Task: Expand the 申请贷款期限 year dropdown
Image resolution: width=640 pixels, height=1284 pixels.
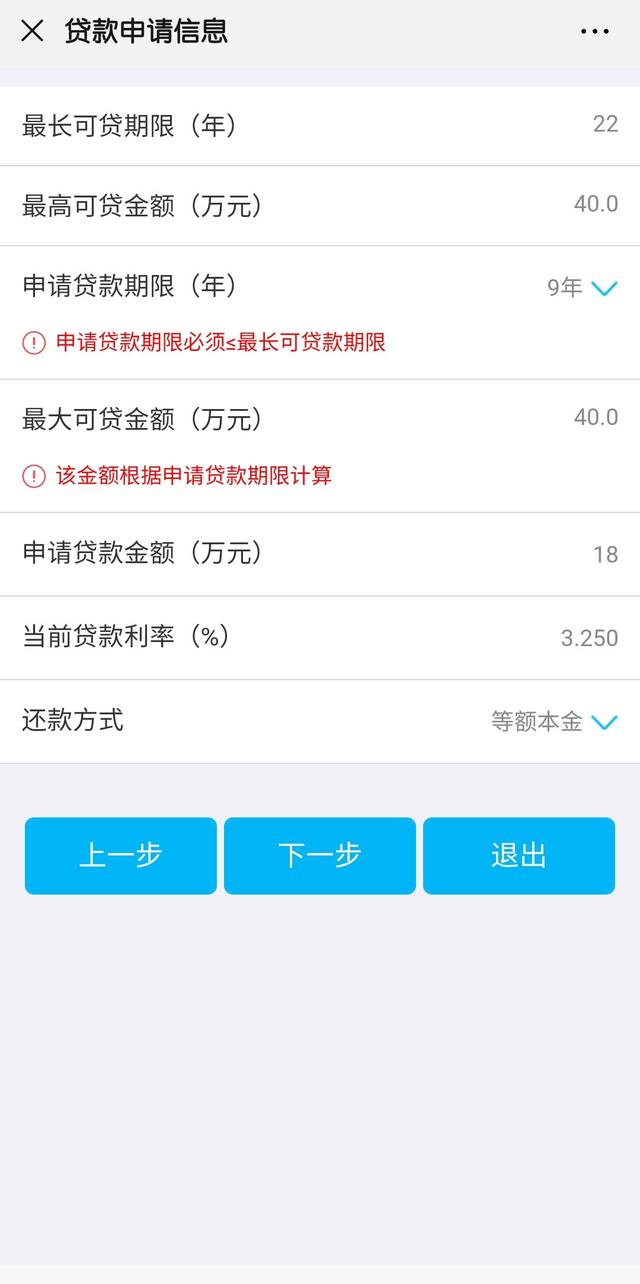Action: coord(582,288)
